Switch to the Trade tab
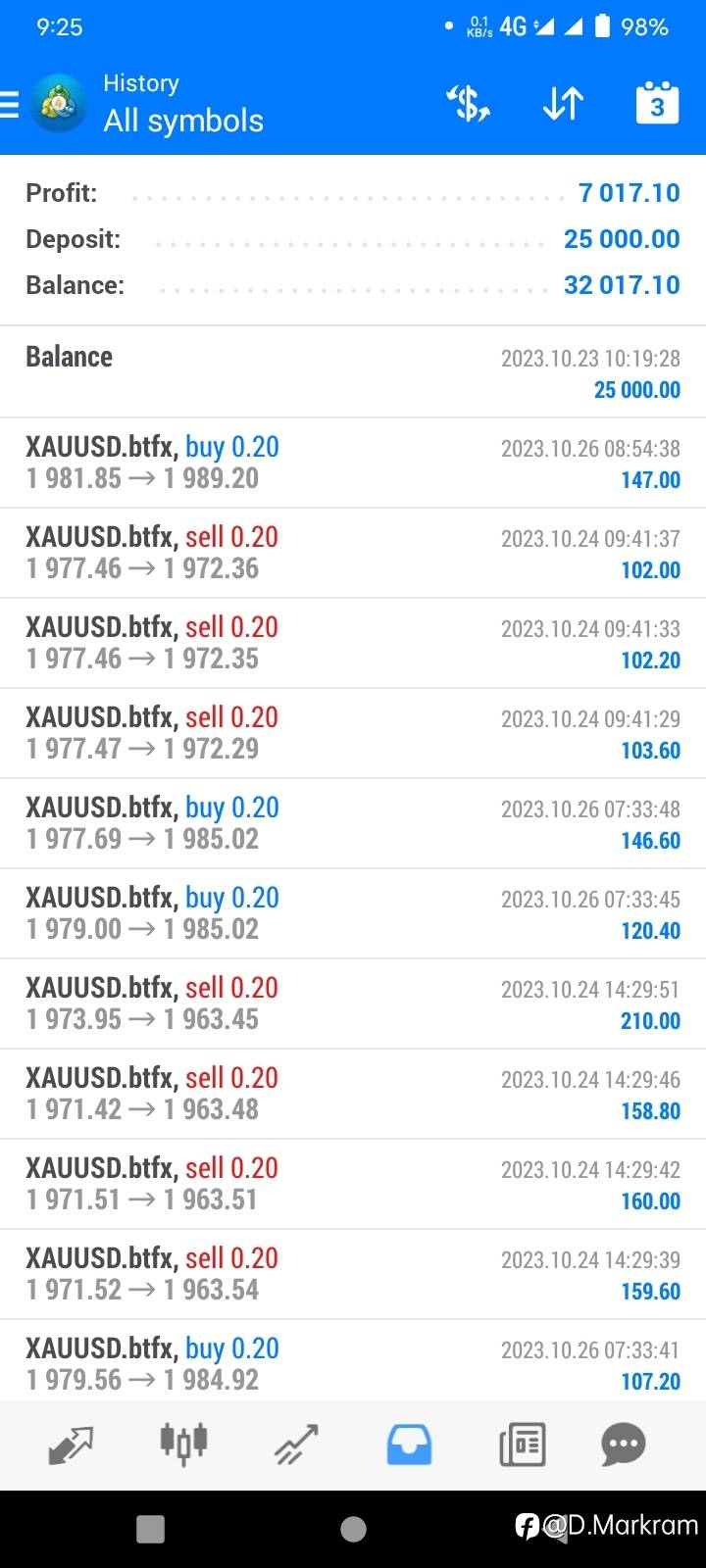 296,1445
